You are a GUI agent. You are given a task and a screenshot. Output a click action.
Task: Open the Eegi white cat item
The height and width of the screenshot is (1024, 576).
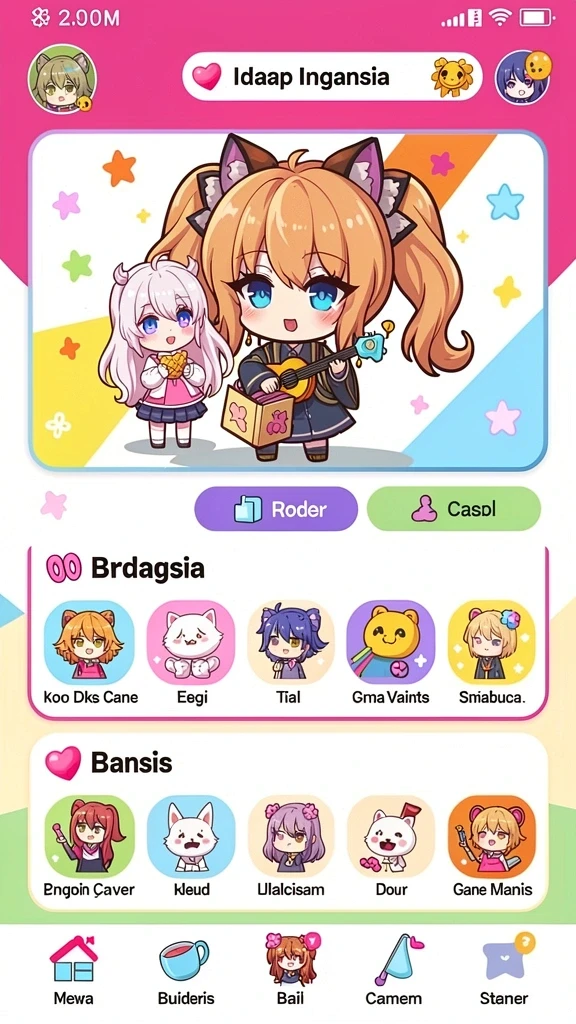coord(191,653)
